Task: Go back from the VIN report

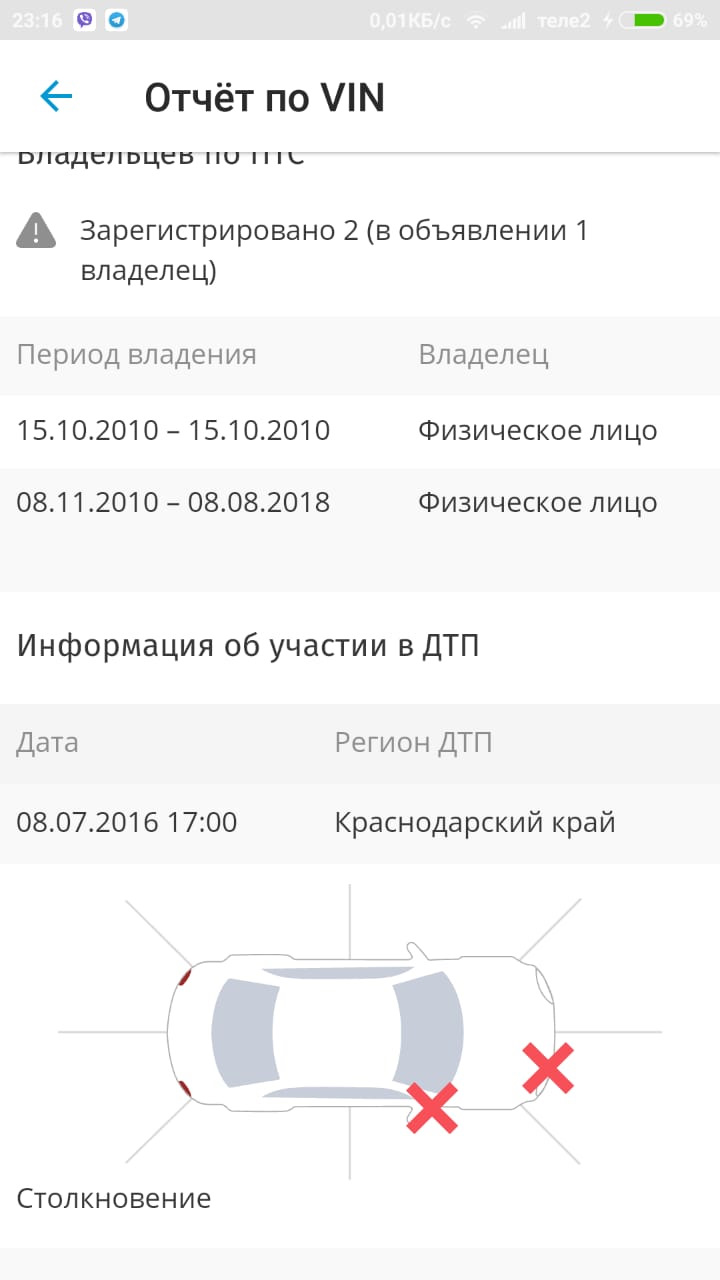Action: pos(56,97)
